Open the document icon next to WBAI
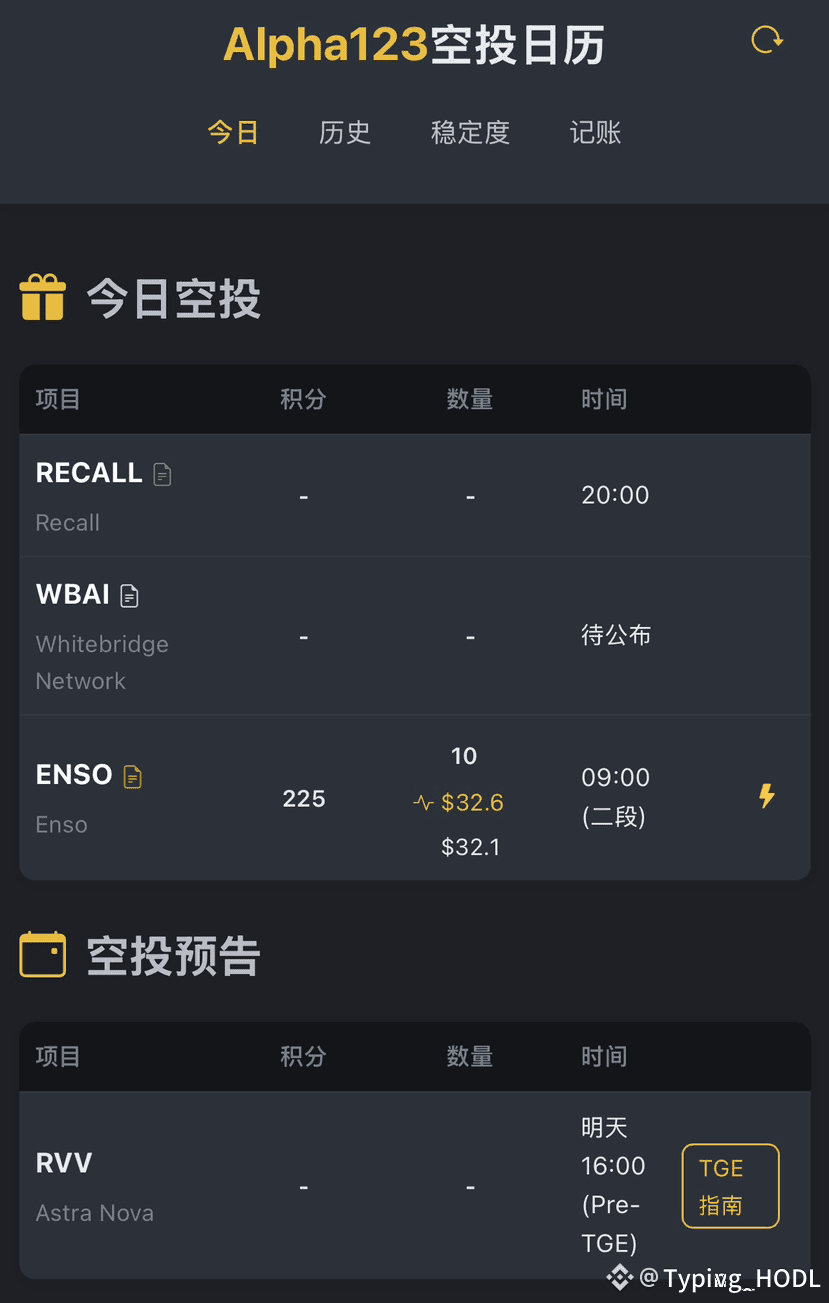829x1303 pixels. [129, 595]
